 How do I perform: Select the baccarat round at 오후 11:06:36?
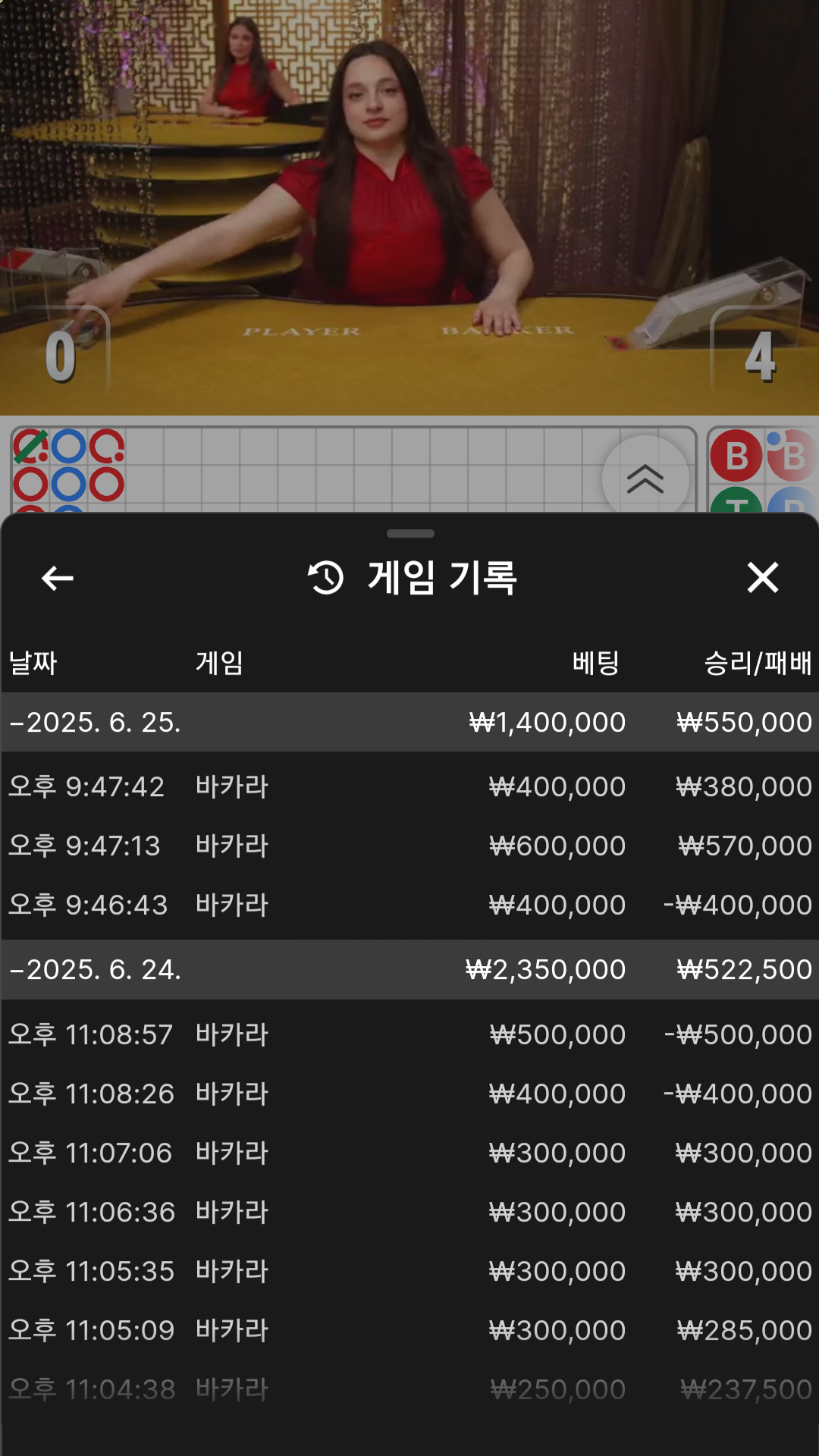point(409,1212)
